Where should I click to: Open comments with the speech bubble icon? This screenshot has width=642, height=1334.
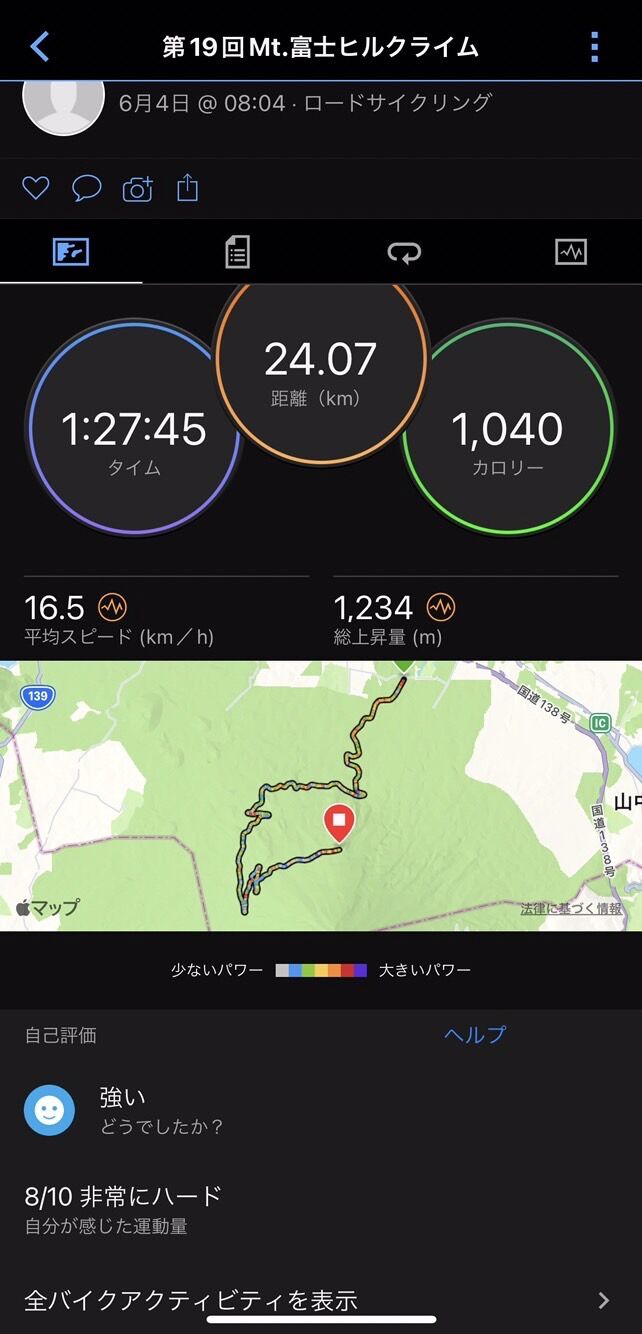click(87, 188)
